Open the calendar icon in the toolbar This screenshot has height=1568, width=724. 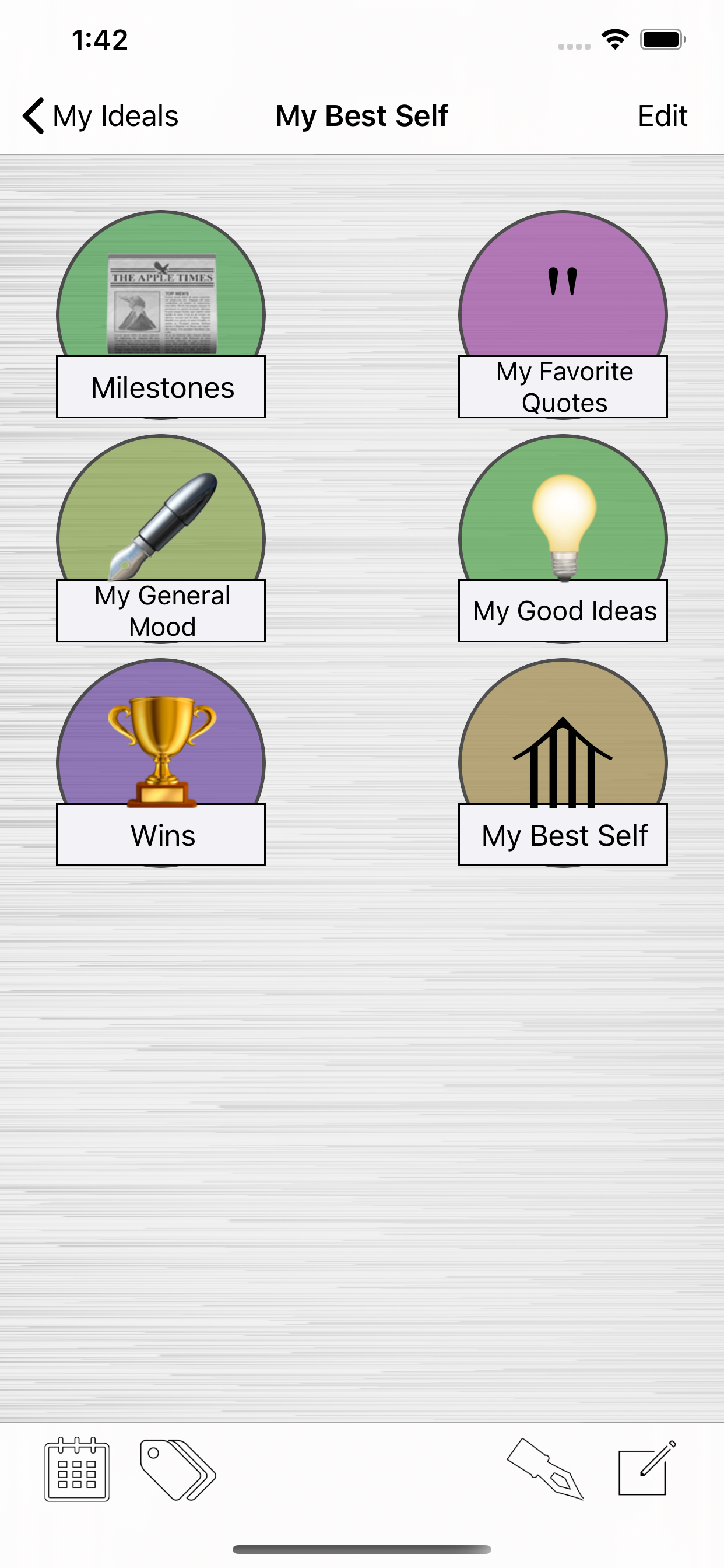tap(77, 1469)
